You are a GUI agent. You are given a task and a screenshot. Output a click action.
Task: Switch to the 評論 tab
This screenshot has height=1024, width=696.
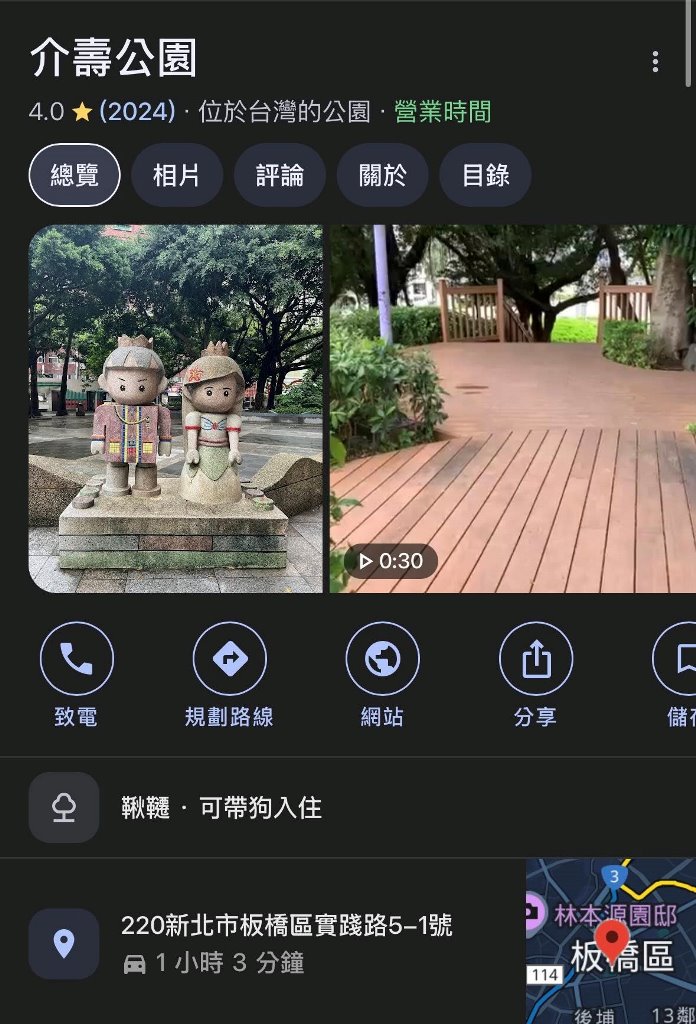[279, 175]
